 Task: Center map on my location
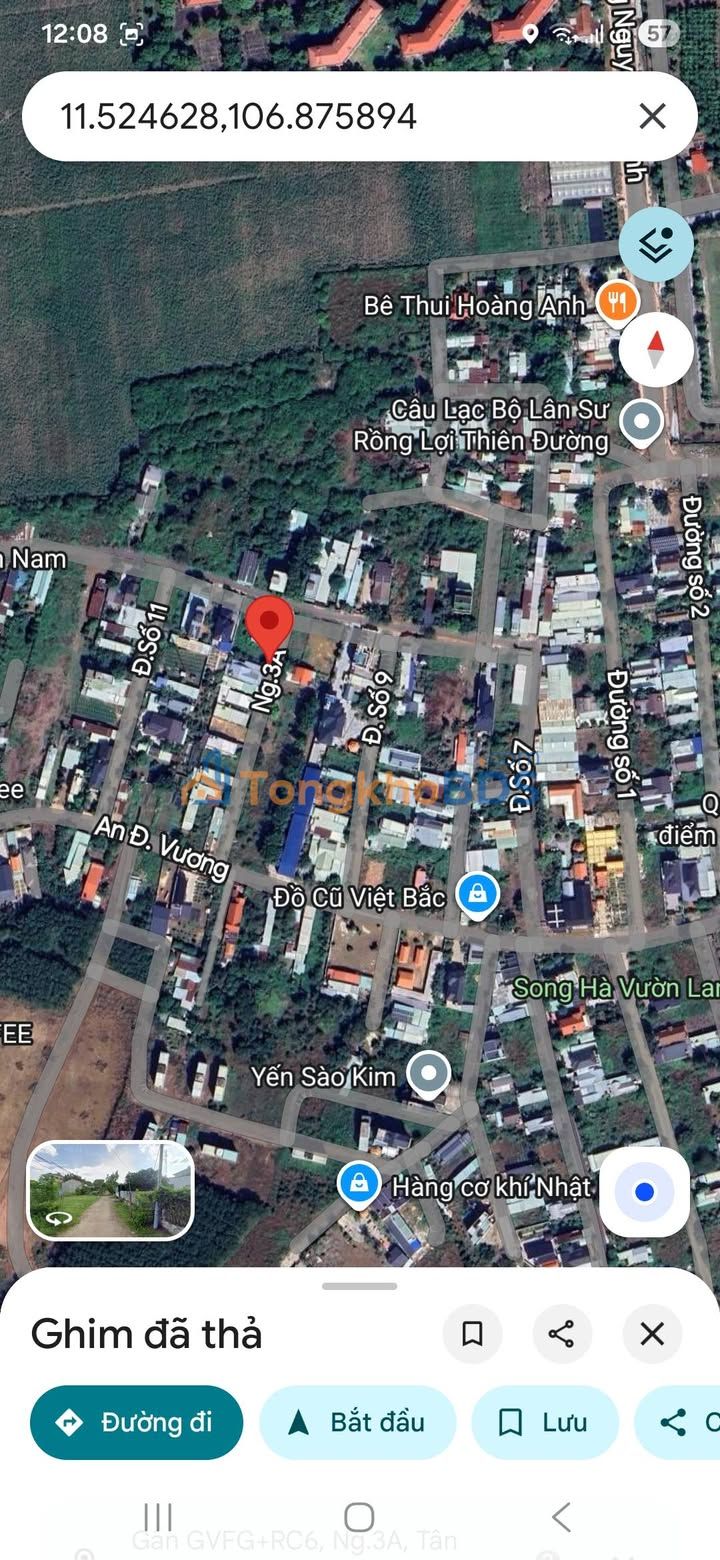[x=644, y=1191]
